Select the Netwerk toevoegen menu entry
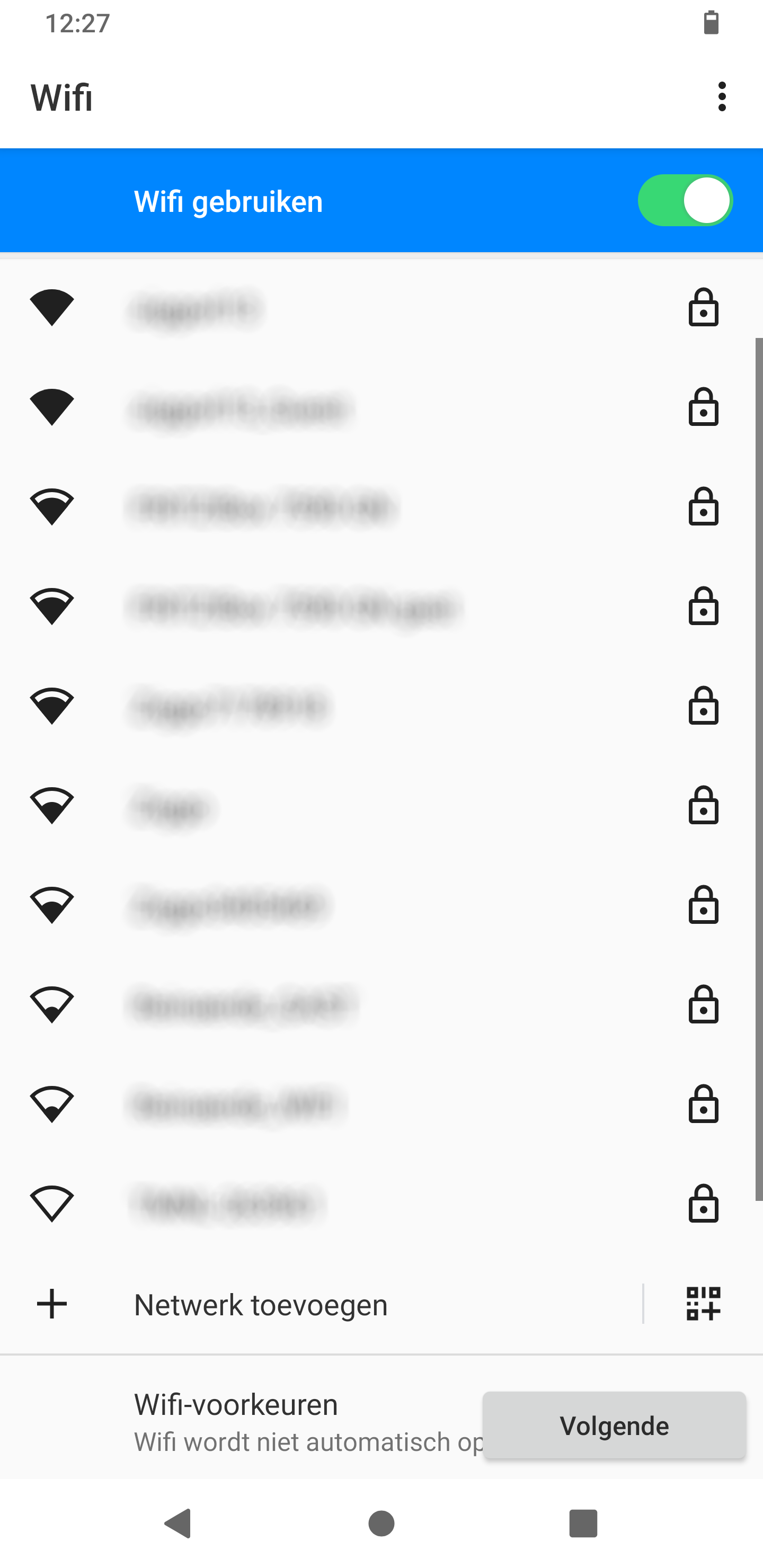This screenshot has height=1568, width=763. coord(261,1304)
